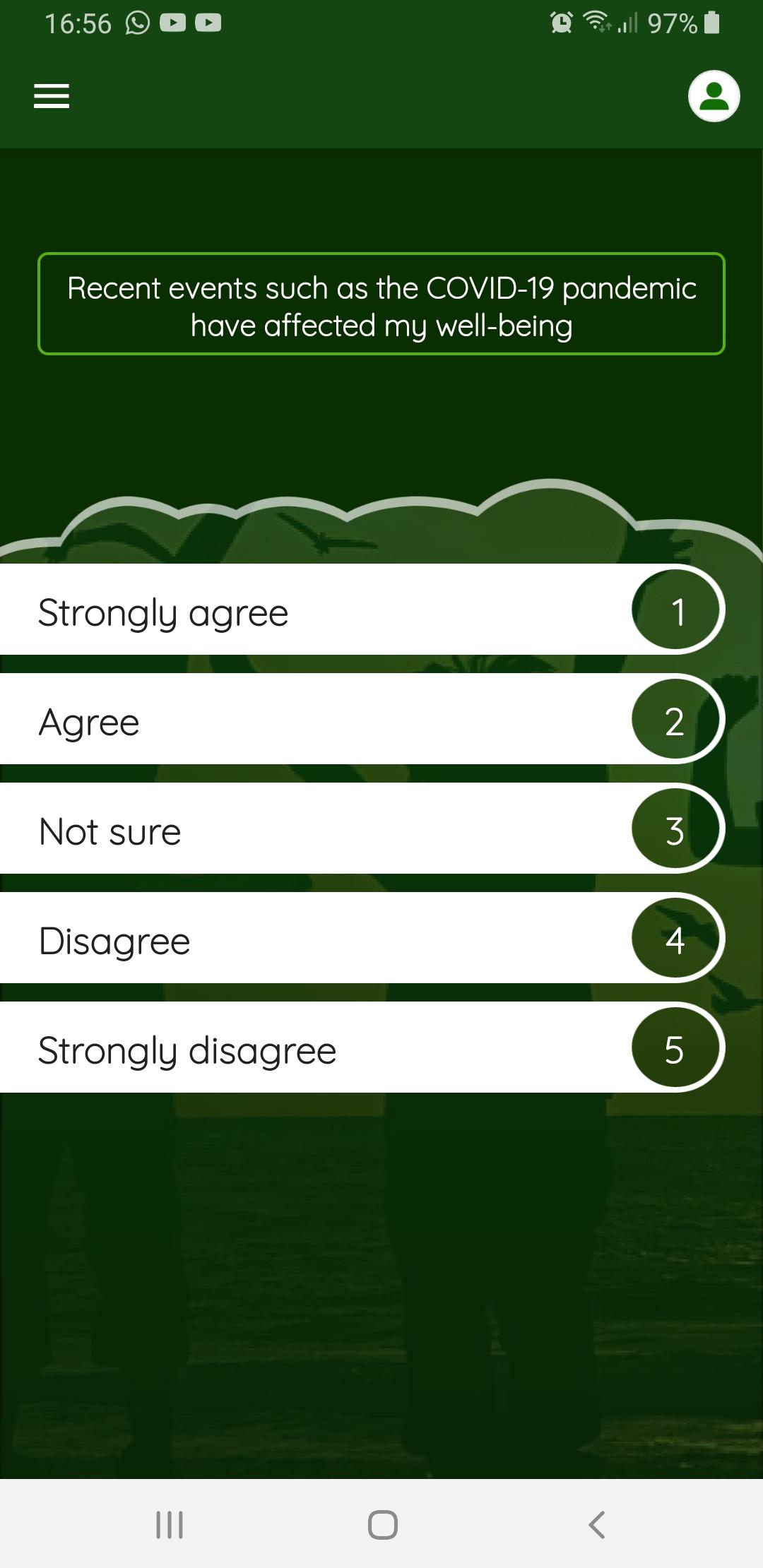
Task: Go back using system navigation button
Action: (x=597, y=1524)
